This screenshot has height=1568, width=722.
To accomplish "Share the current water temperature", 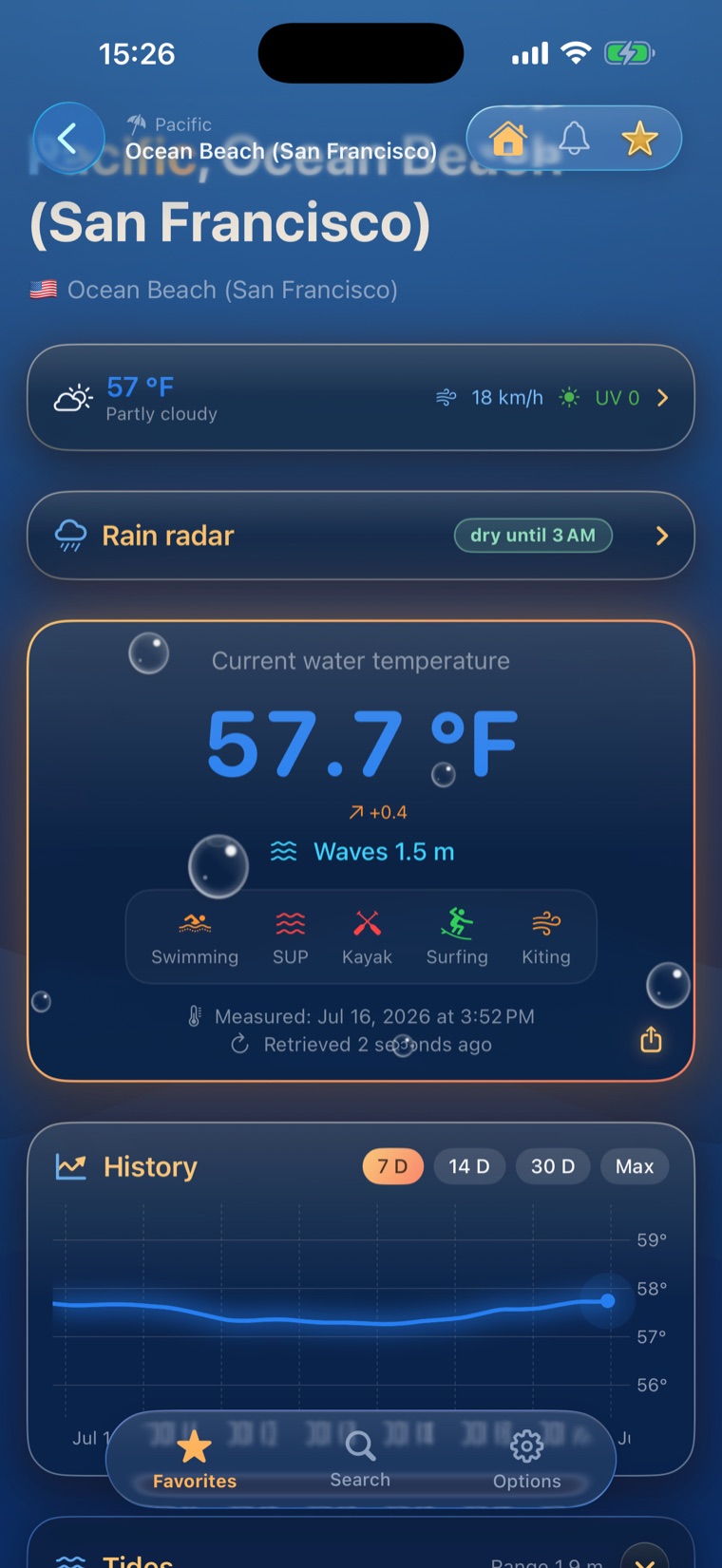I will [651, 1039].
